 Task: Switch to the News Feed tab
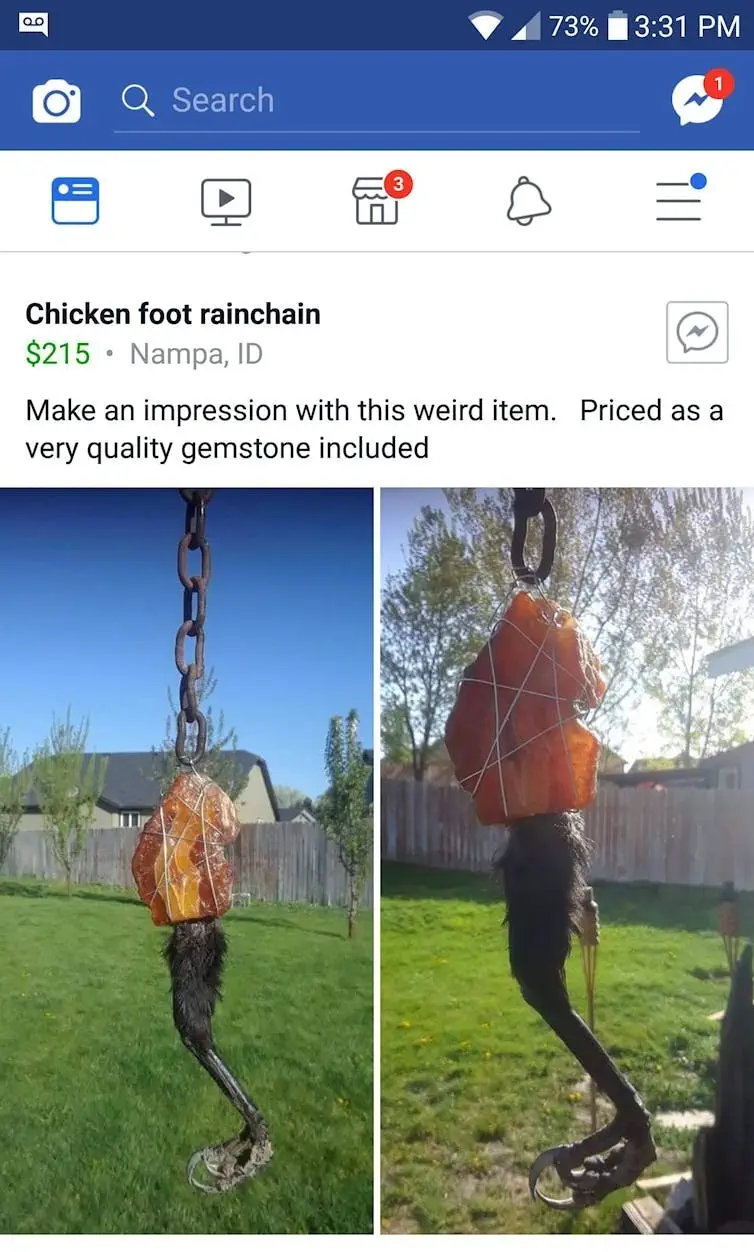click(75, 201)
